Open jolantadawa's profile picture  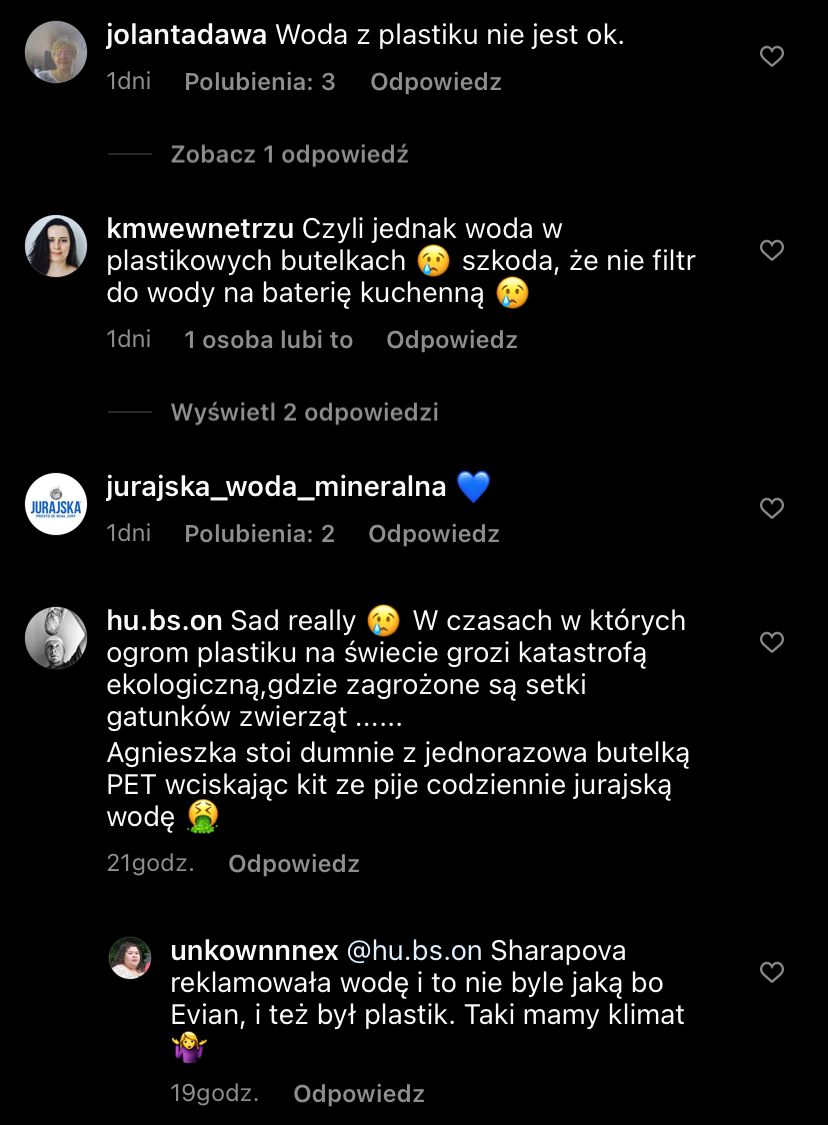coord(56,50)
